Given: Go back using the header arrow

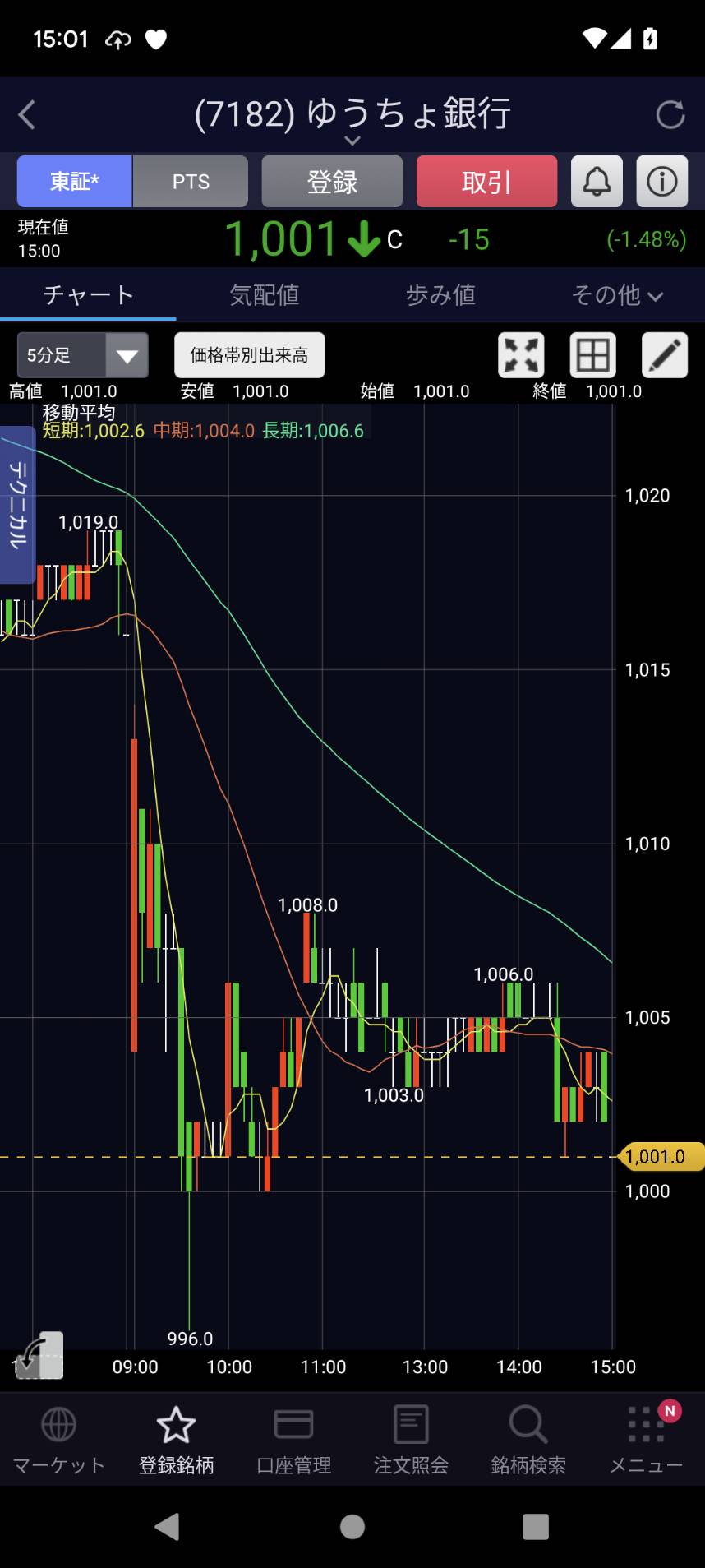Looking at the screenshot, I should point(27,115).
